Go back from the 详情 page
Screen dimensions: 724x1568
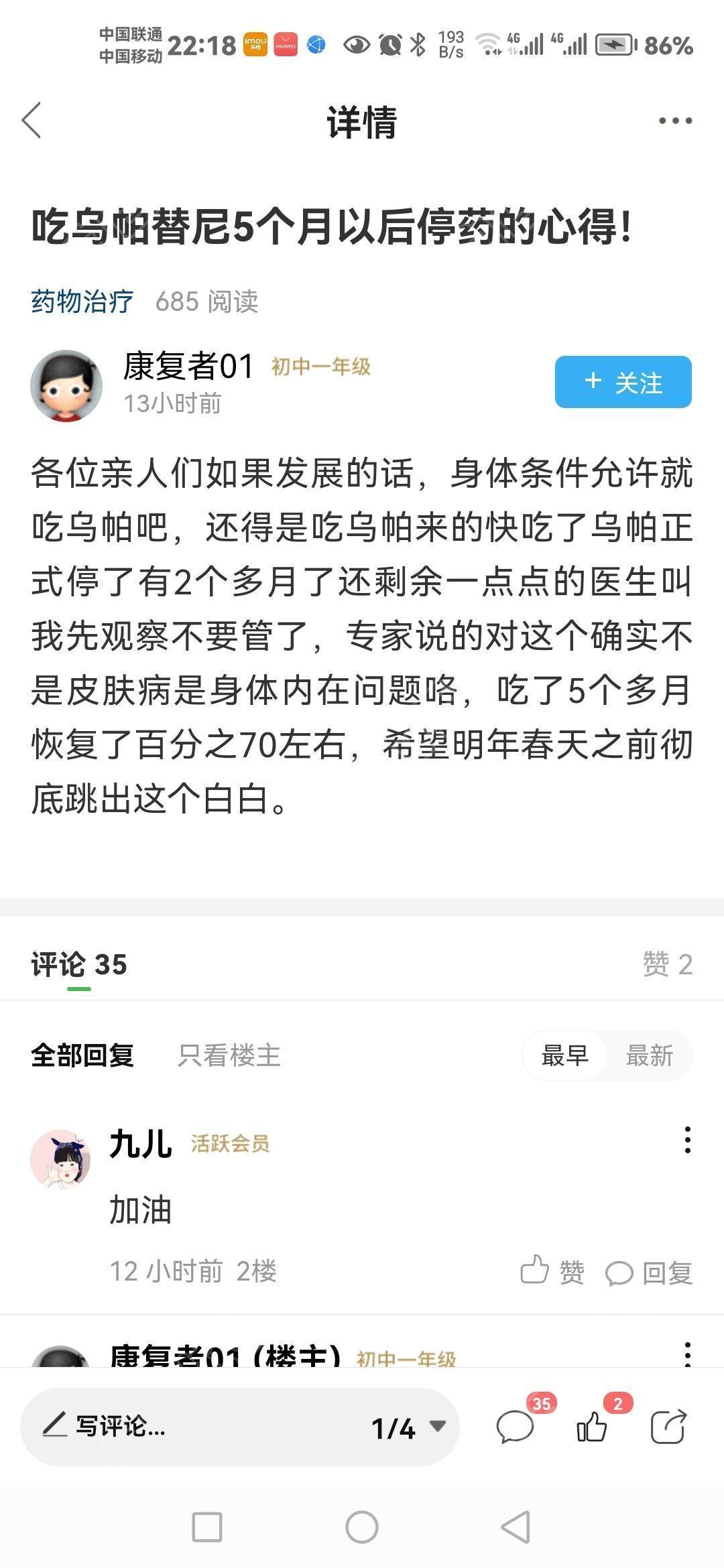point(32,121)
